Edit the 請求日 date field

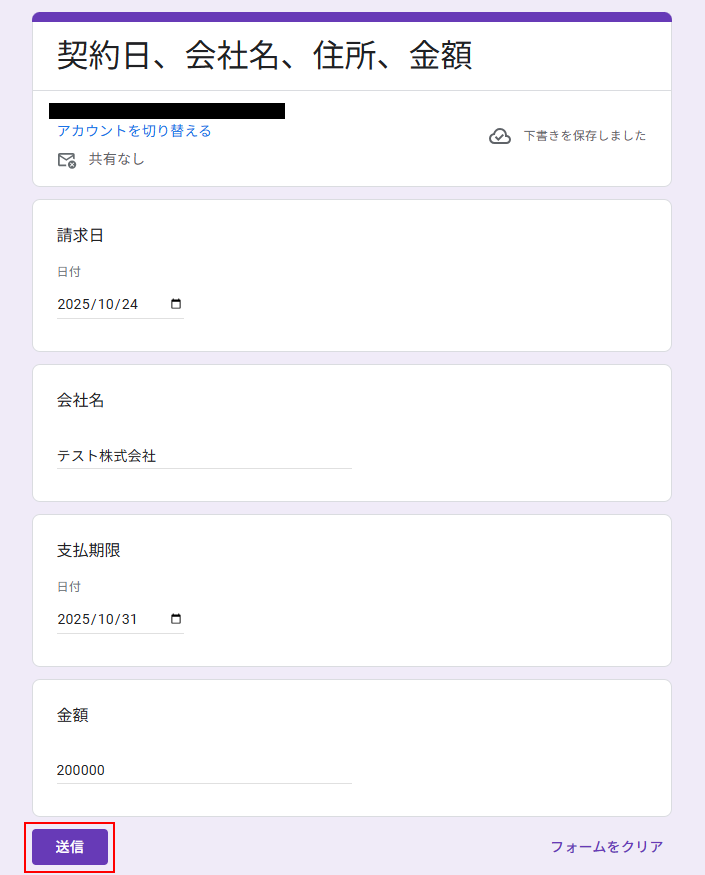(x=100, y=304)
